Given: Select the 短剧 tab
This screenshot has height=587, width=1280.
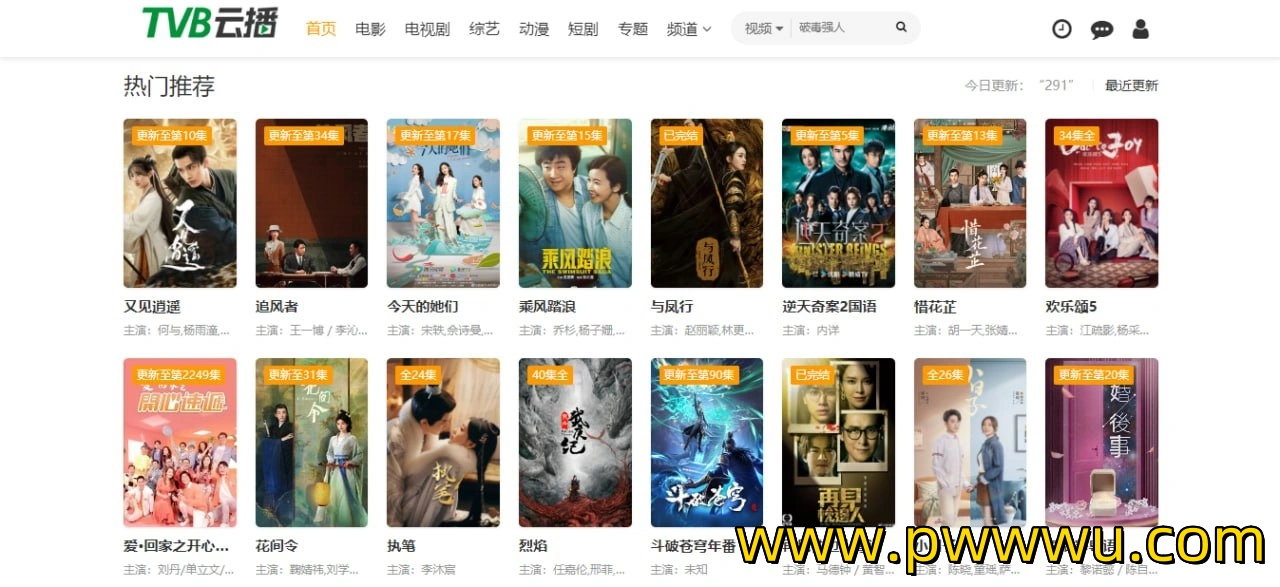Looking at the screenshot, I should click(x=583, y=29).
